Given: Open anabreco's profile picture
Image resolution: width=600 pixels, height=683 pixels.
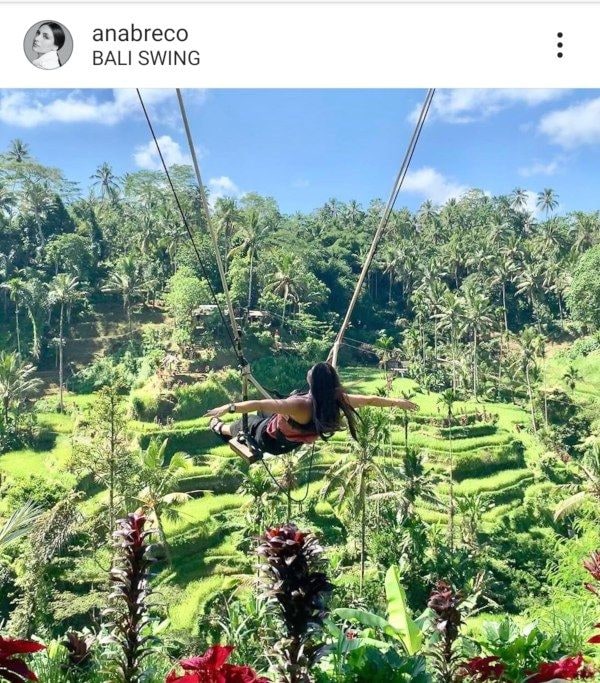Looking at the screenshot, I should tap(48, 45).
